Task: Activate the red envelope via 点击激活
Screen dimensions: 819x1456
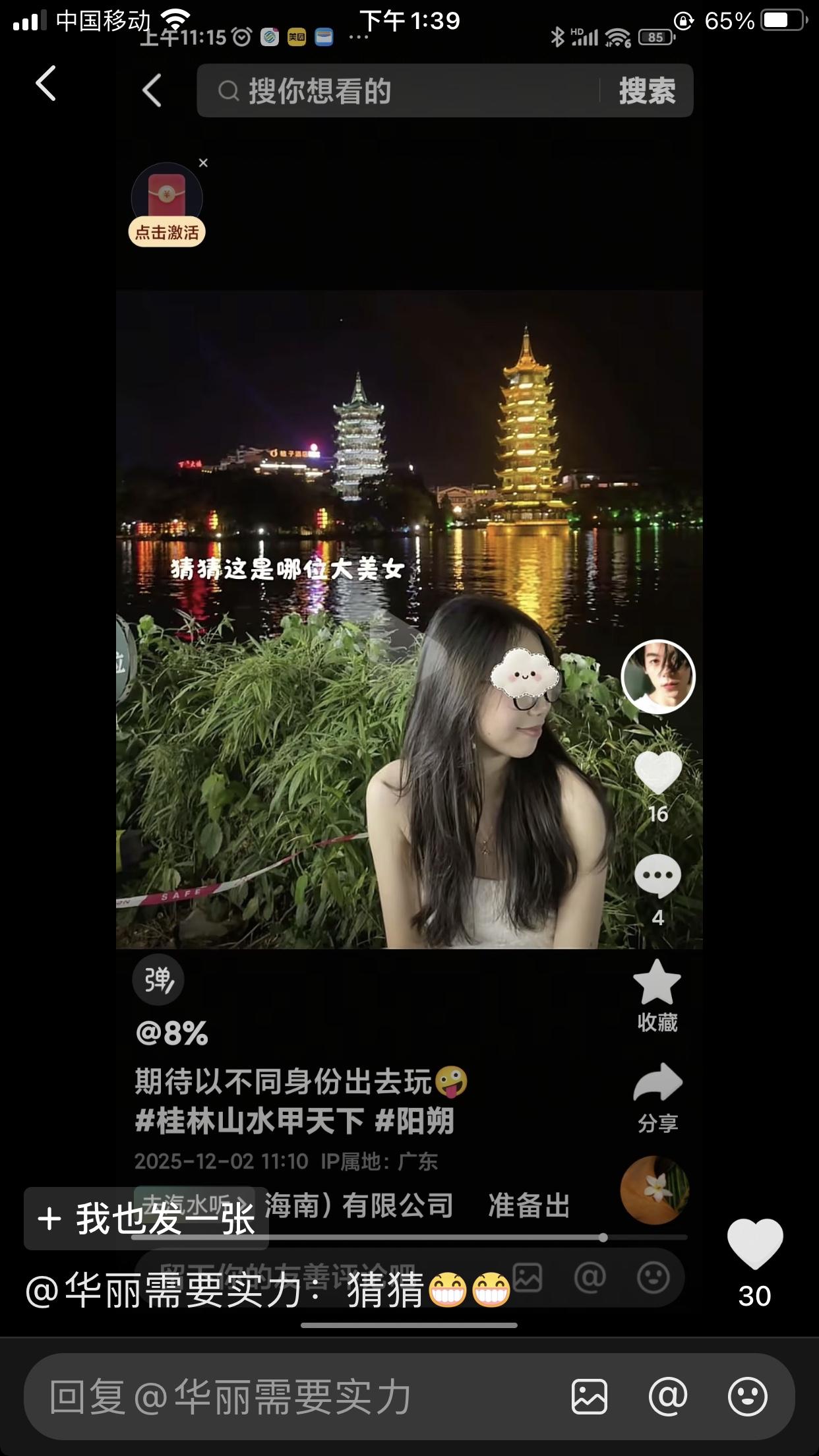Action: tap(167, 232)
